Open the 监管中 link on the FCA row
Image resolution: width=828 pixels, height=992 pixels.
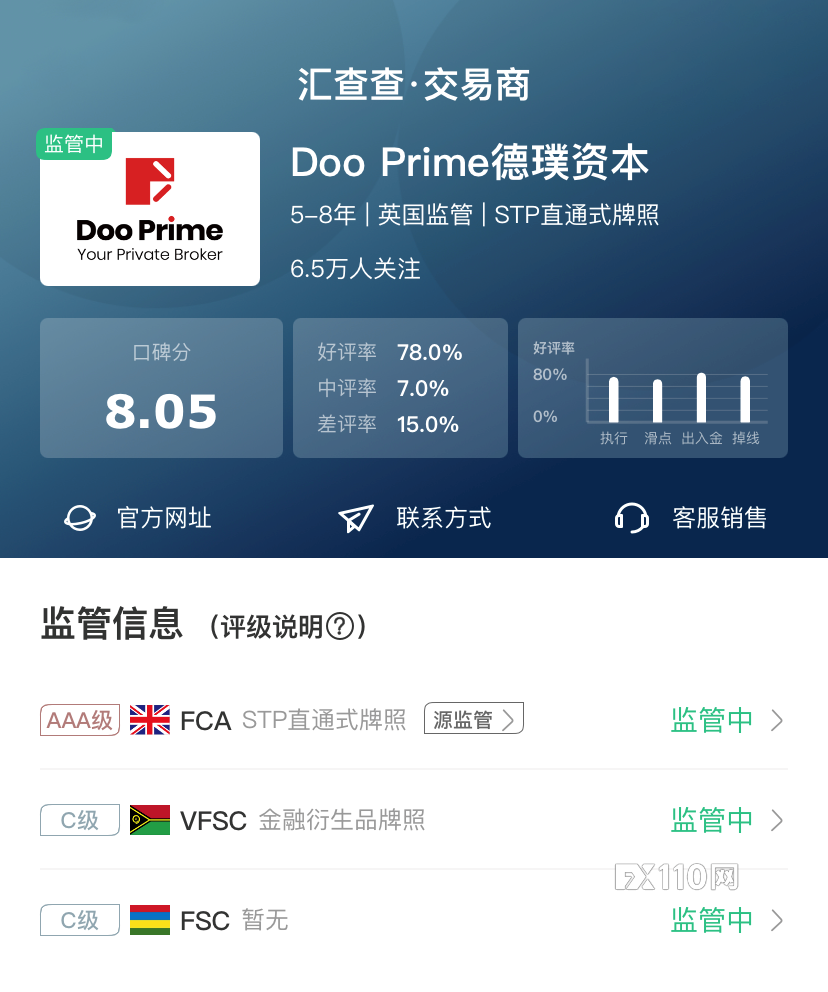tap(712, 719)
